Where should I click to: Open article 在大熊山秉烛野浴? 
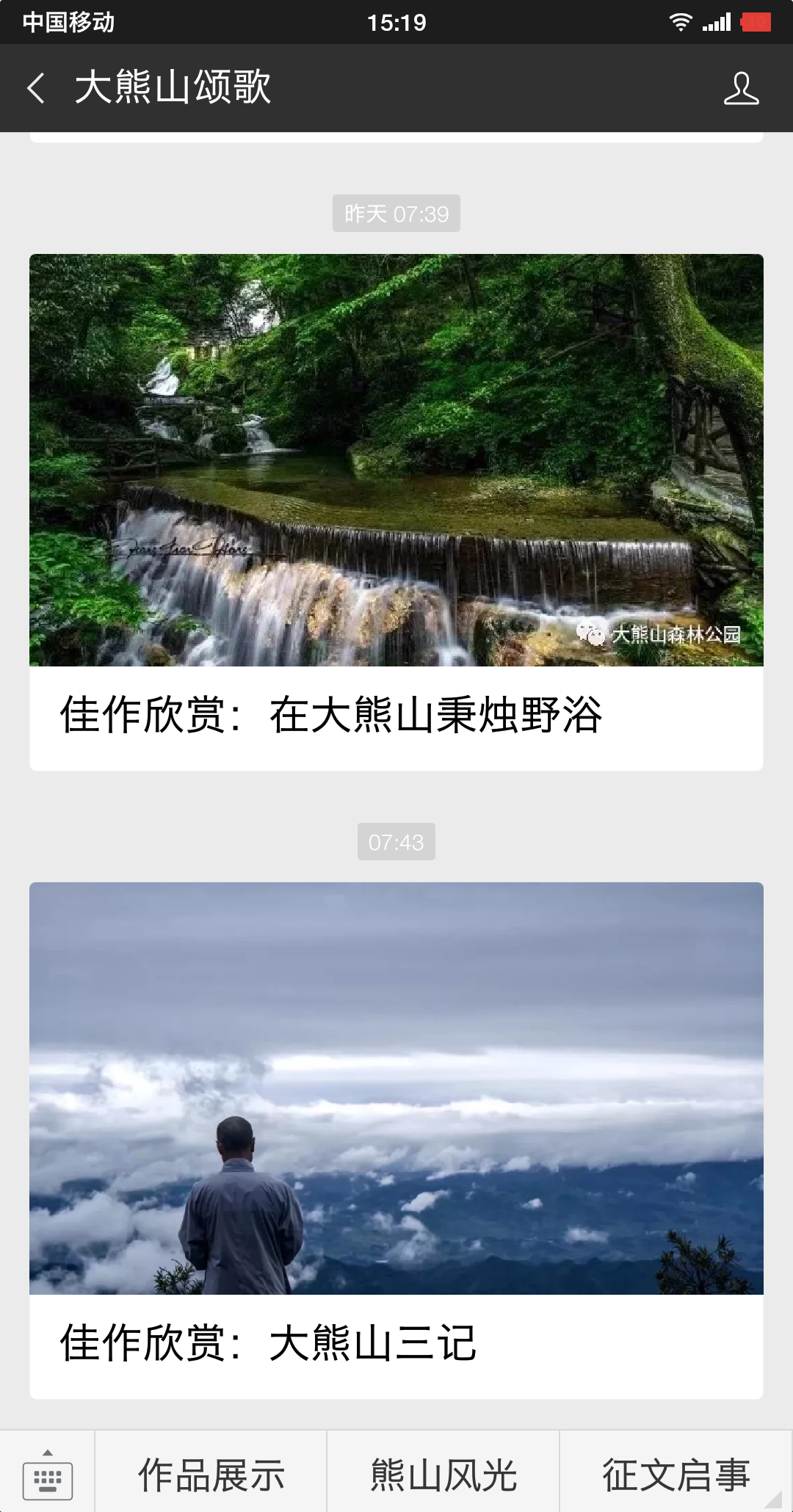396,512
